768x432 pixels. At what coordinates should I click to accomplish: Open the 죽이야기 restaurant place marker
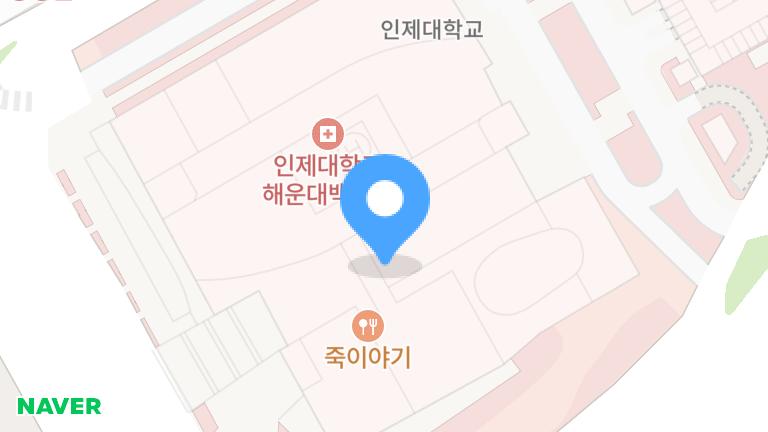point(368,325)
